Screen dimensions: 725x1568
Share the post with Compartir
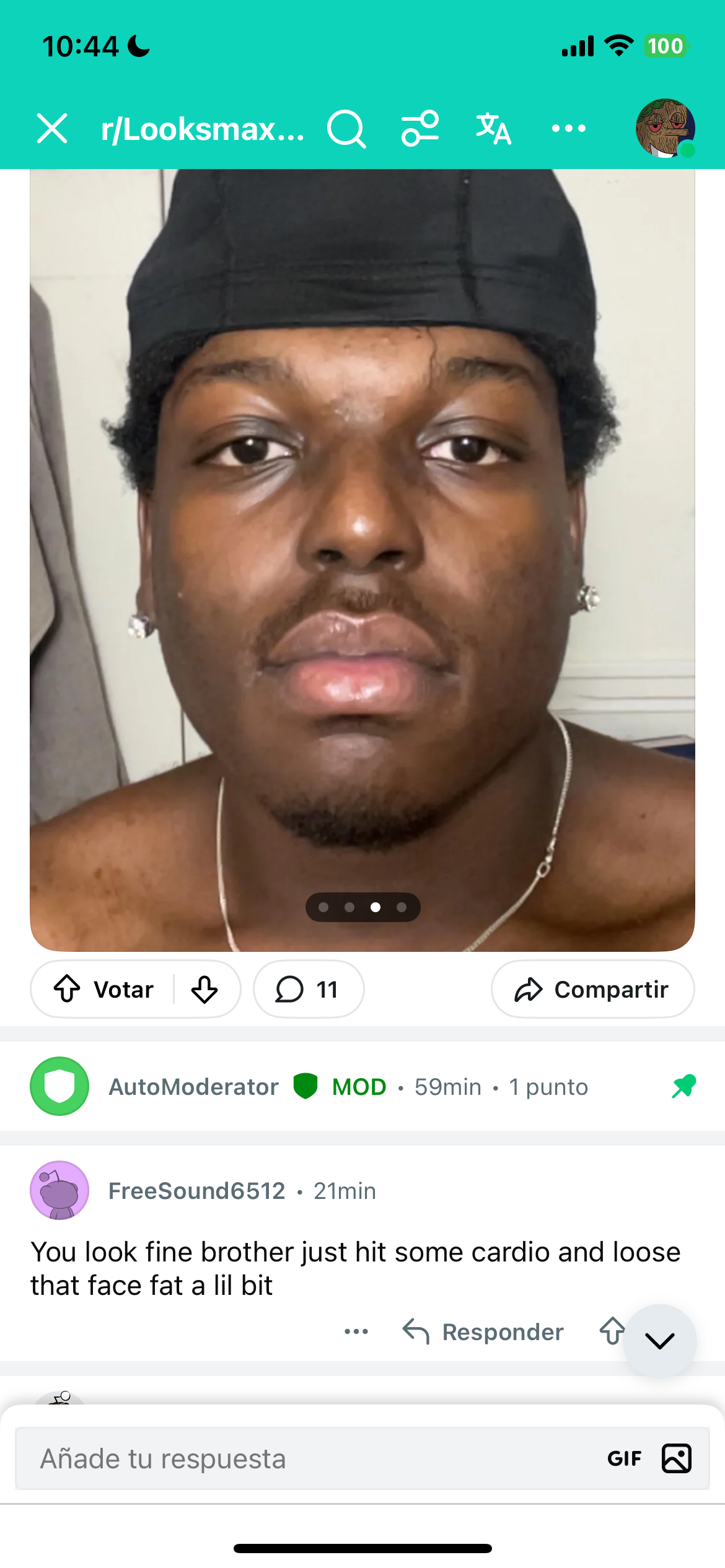[x=592, y=989]
